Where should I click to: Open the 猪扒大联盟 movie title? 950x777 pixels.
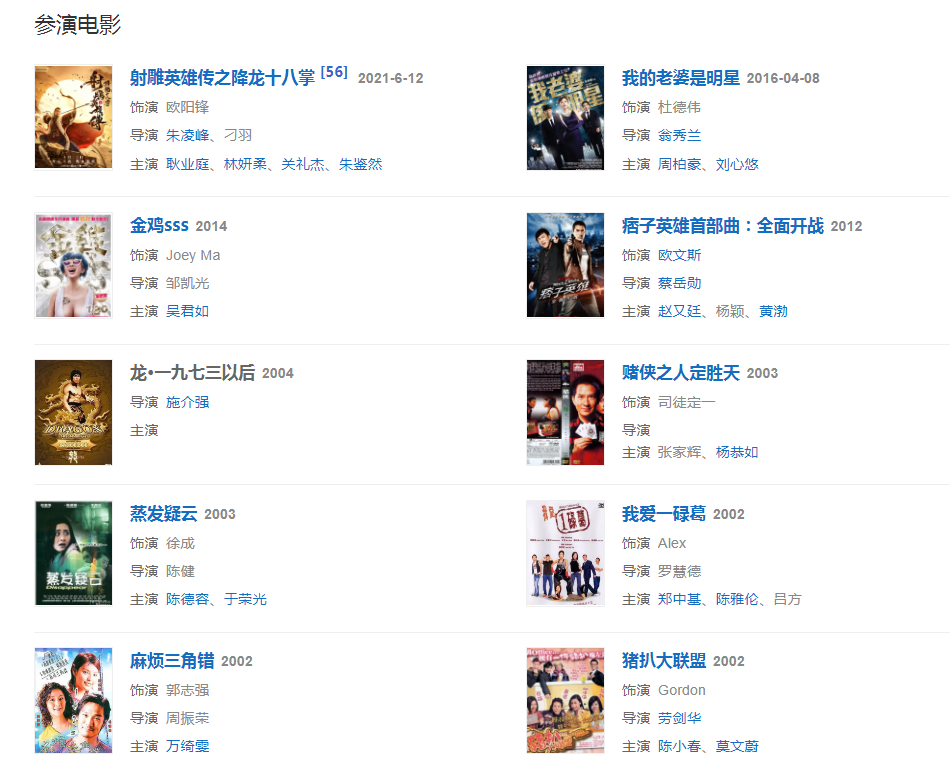click(663, 661)
